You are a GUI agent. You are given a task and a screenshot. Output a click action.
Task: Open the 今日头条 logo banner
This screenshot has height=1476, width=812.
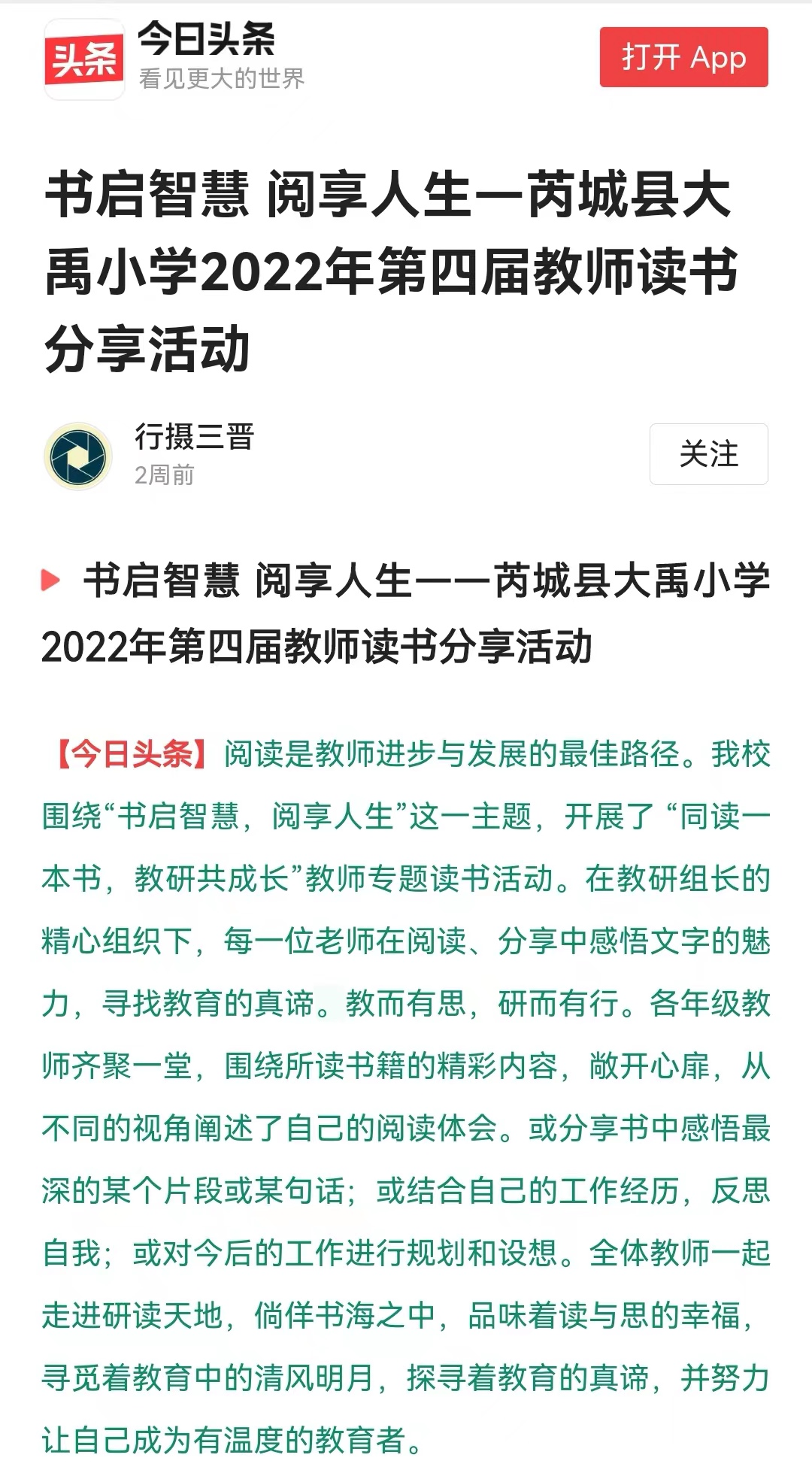tap(175, 58)
